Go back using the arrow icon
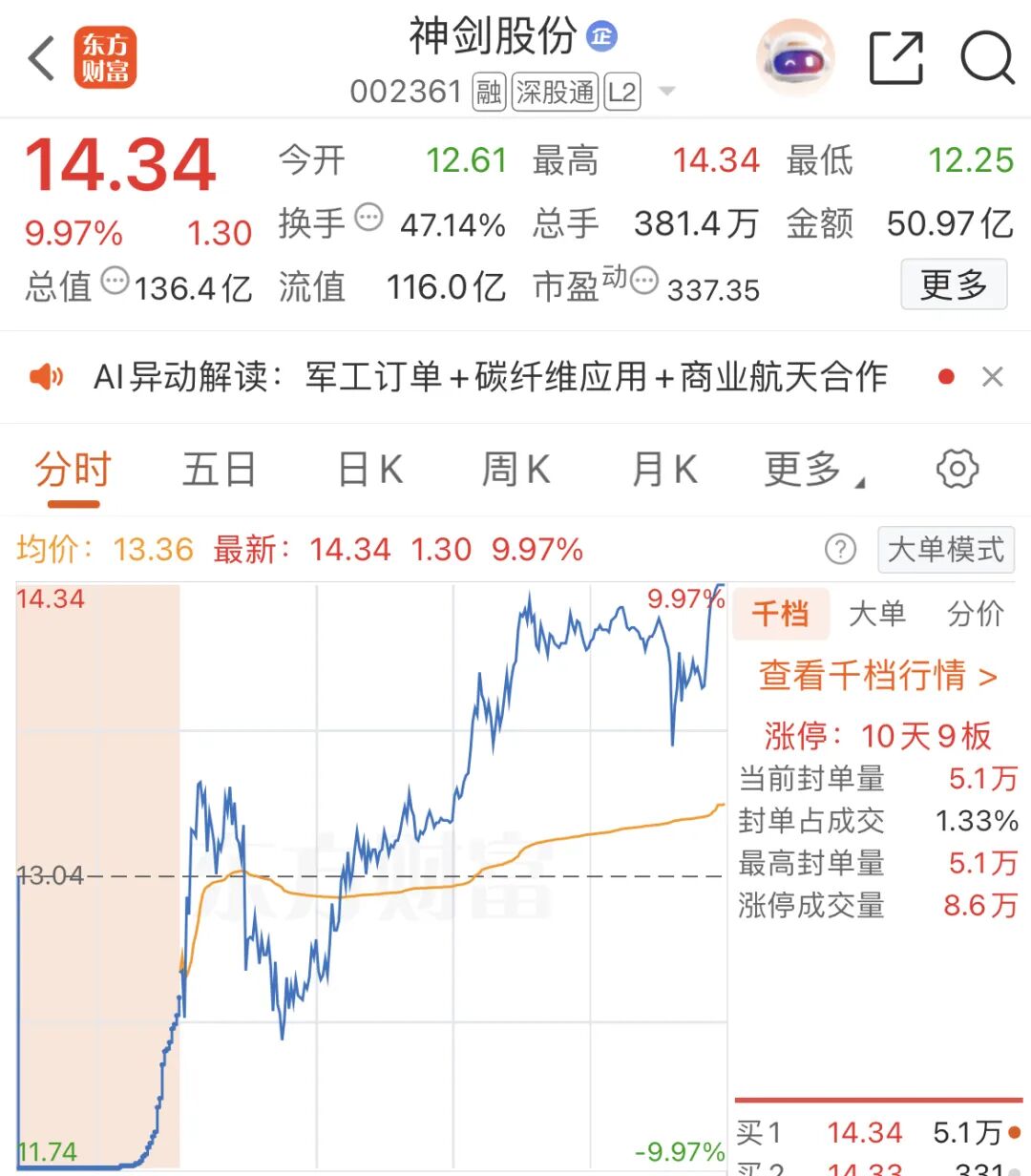The width and height of the screenshot is (1031, 1176). click(x=41, y=59)
